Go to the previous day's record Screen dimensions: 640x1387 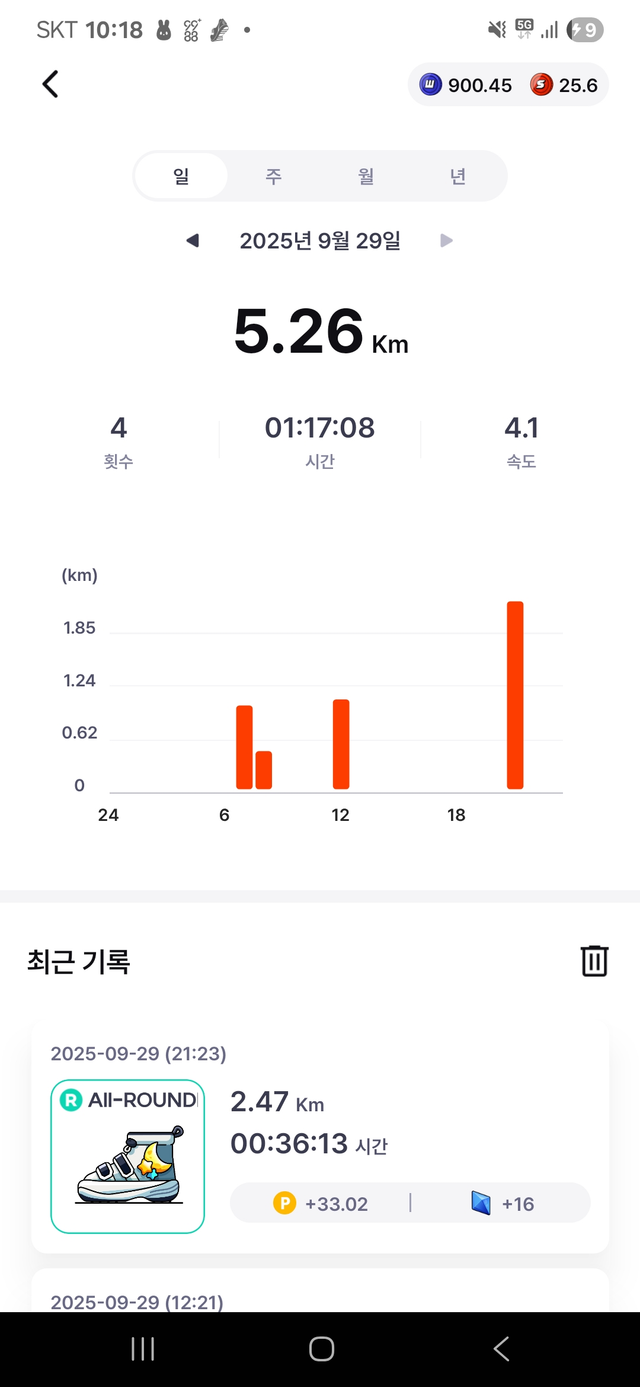193,241
